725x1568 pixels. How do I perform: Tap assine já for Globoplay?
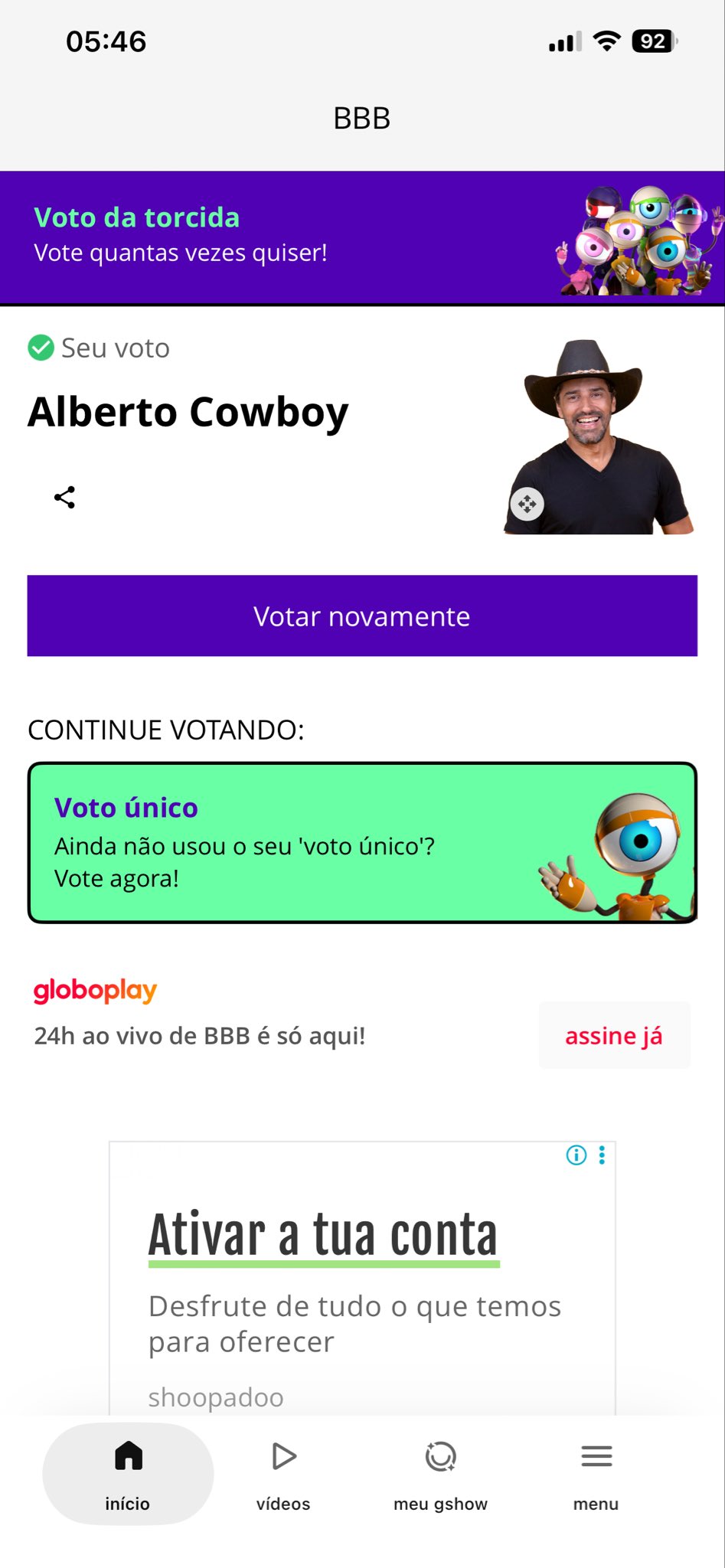[614, 1035]
